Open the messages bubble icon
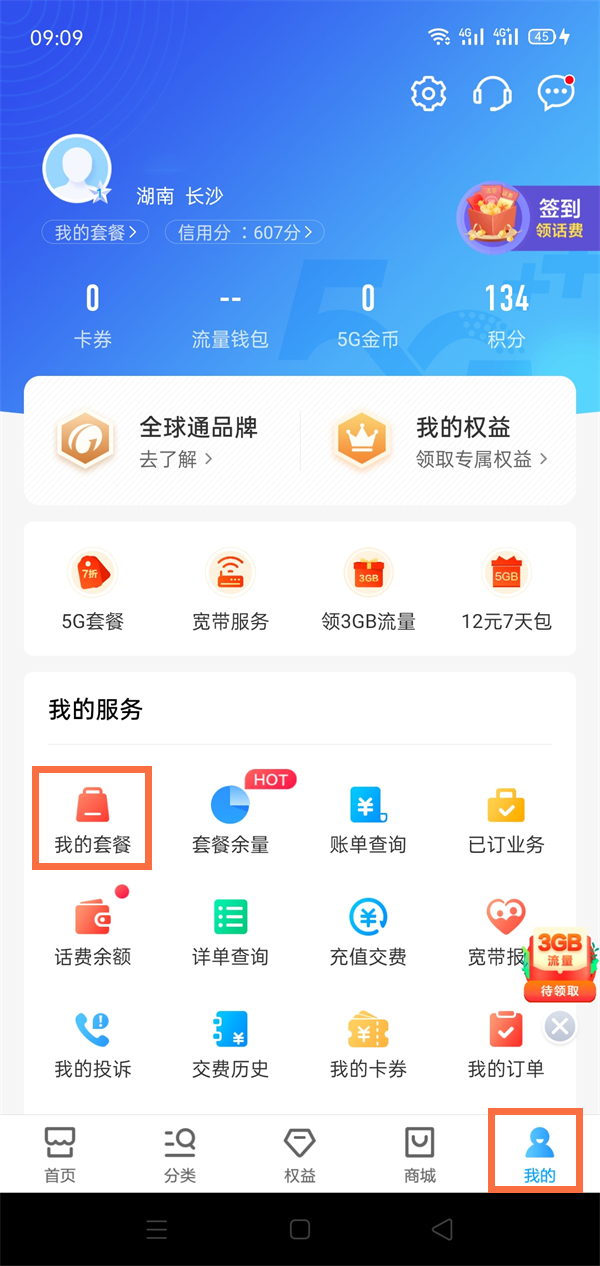Image resolution: width=600 pixels, height=1266 pixels. [x=555, y=94]
